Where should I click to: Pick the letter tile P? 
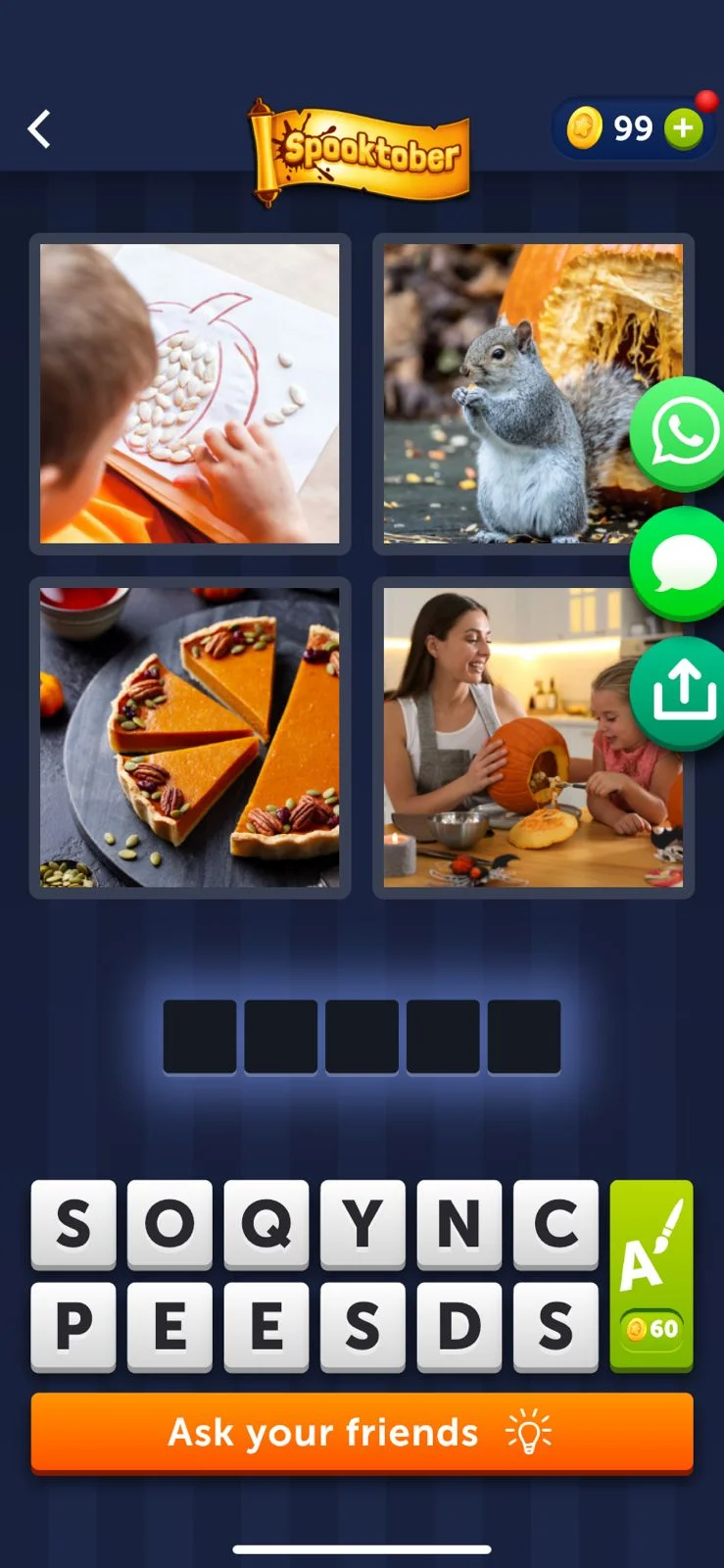coord(73,1326)
